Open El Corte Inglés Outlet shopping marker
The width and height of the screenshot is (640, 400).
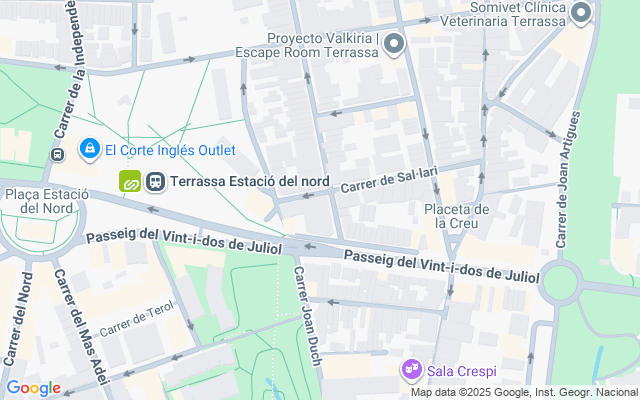[90, 149]
